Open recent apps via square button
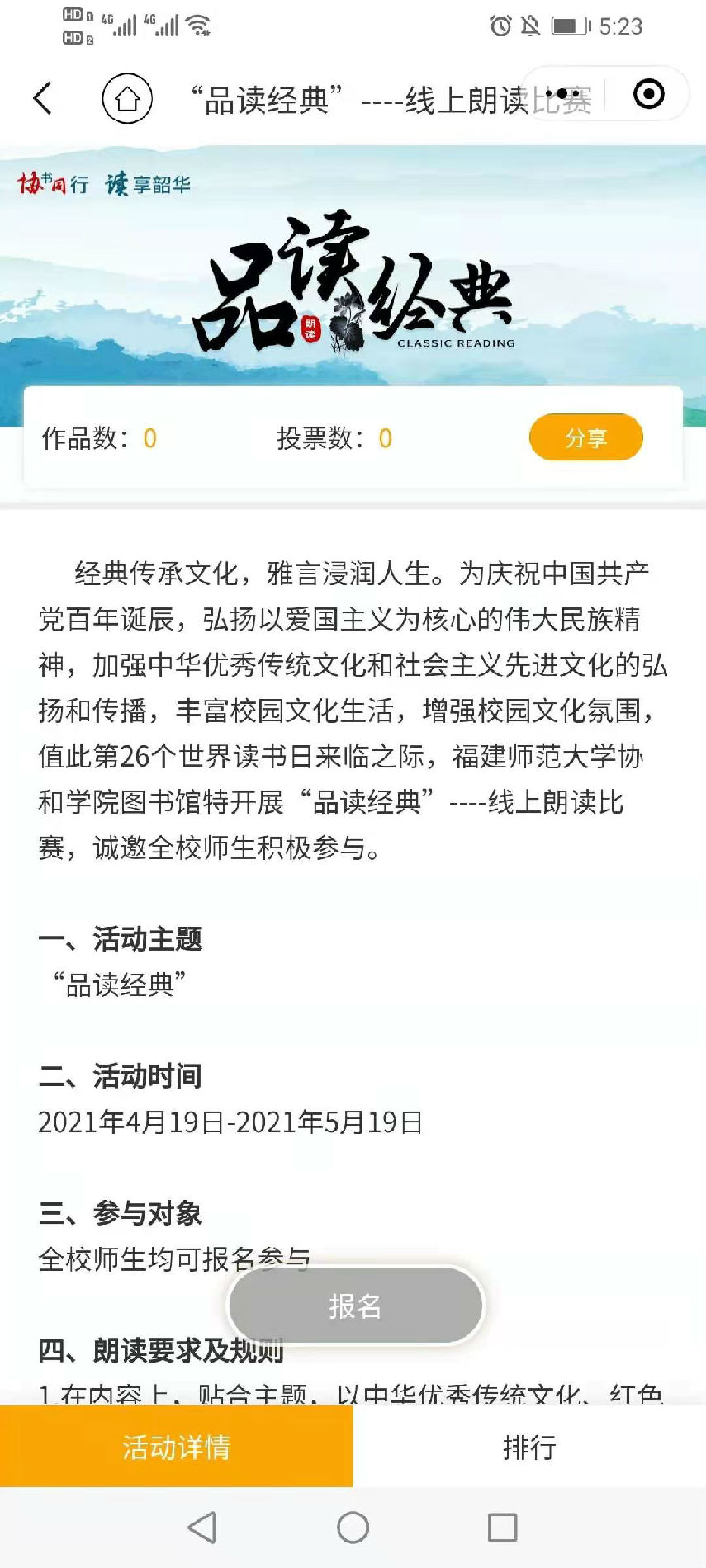The image size is (706, 1568). pos(502,1528)
